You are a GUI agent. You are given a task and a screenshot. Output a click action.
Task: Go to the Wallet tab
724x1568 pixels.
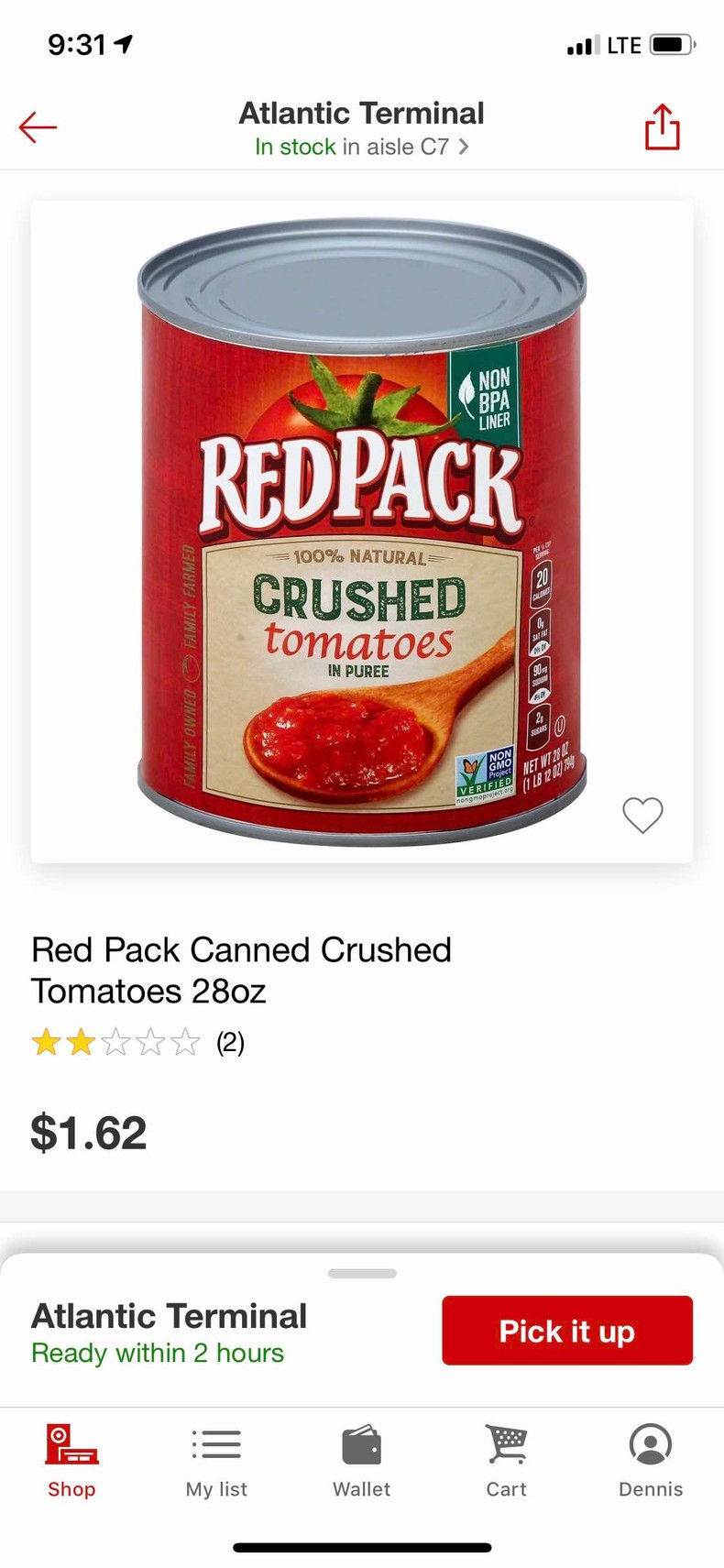click(x=361, y=1461)
